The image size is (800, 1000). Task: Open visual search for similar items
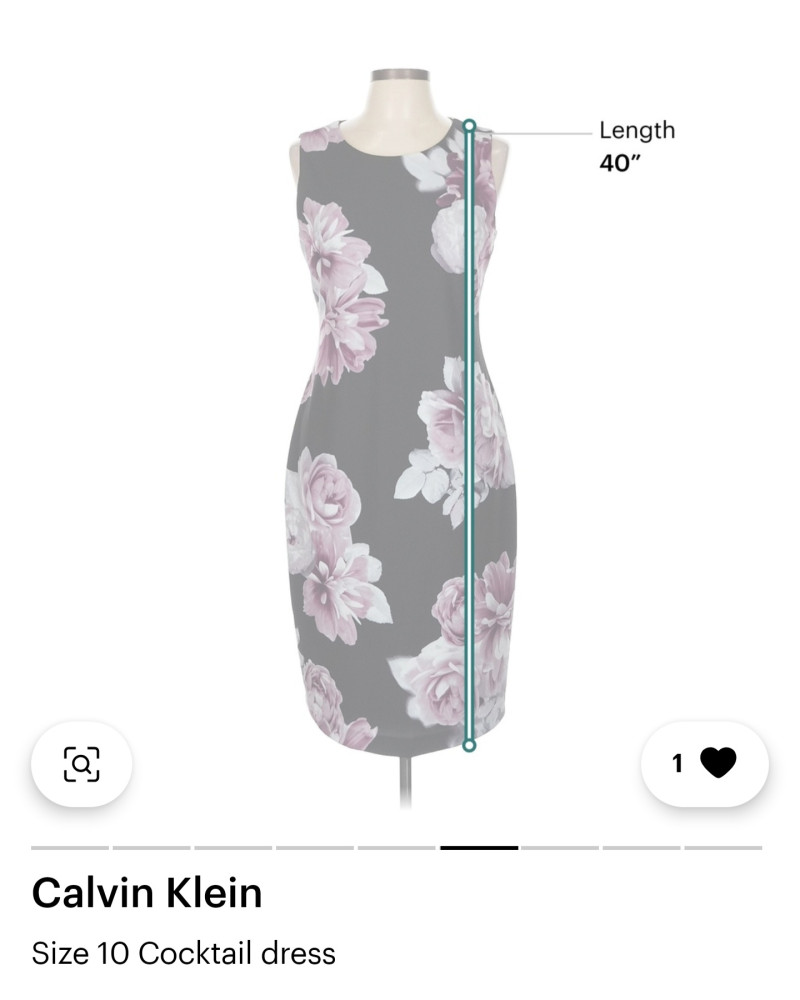81,764
